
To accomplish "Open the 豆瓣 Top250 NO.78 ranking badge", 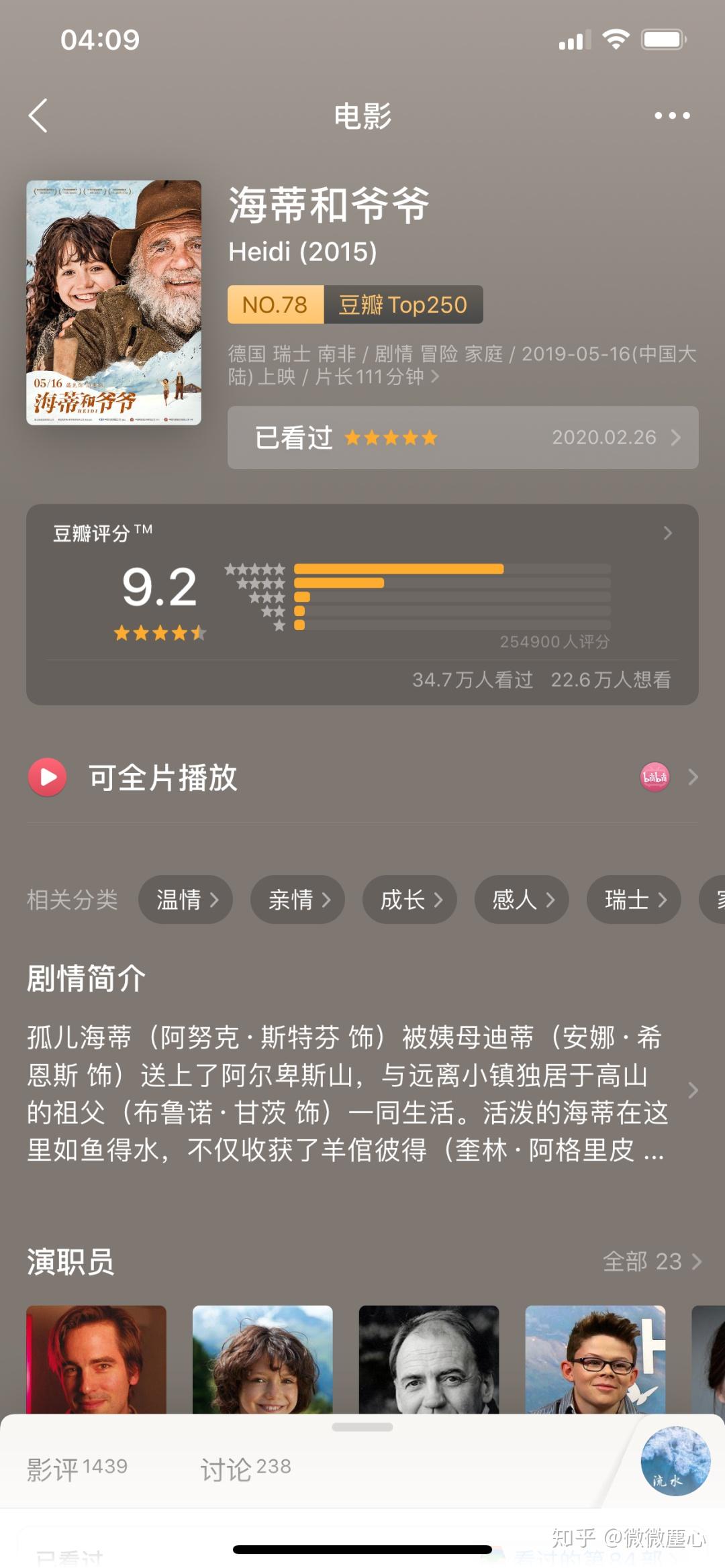I will click(355, 305).
